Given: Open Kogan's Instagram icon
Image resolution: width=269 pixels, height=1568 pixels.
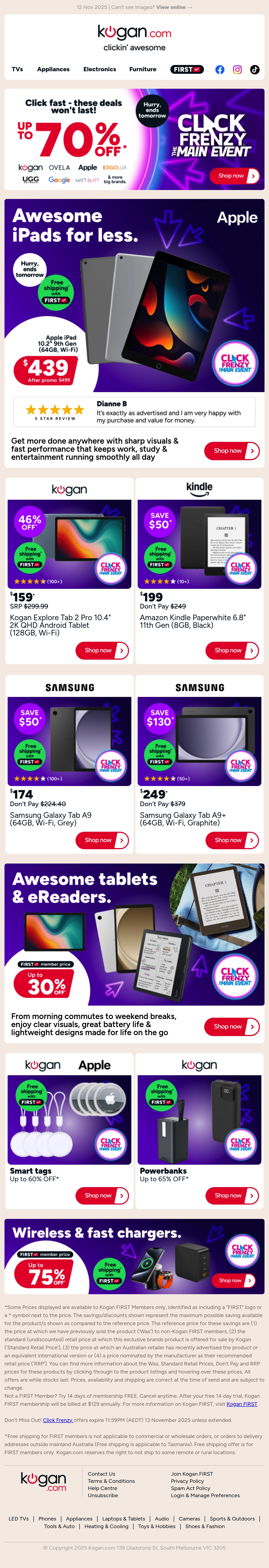Looking at the screenshot, I should click(237, 69).
